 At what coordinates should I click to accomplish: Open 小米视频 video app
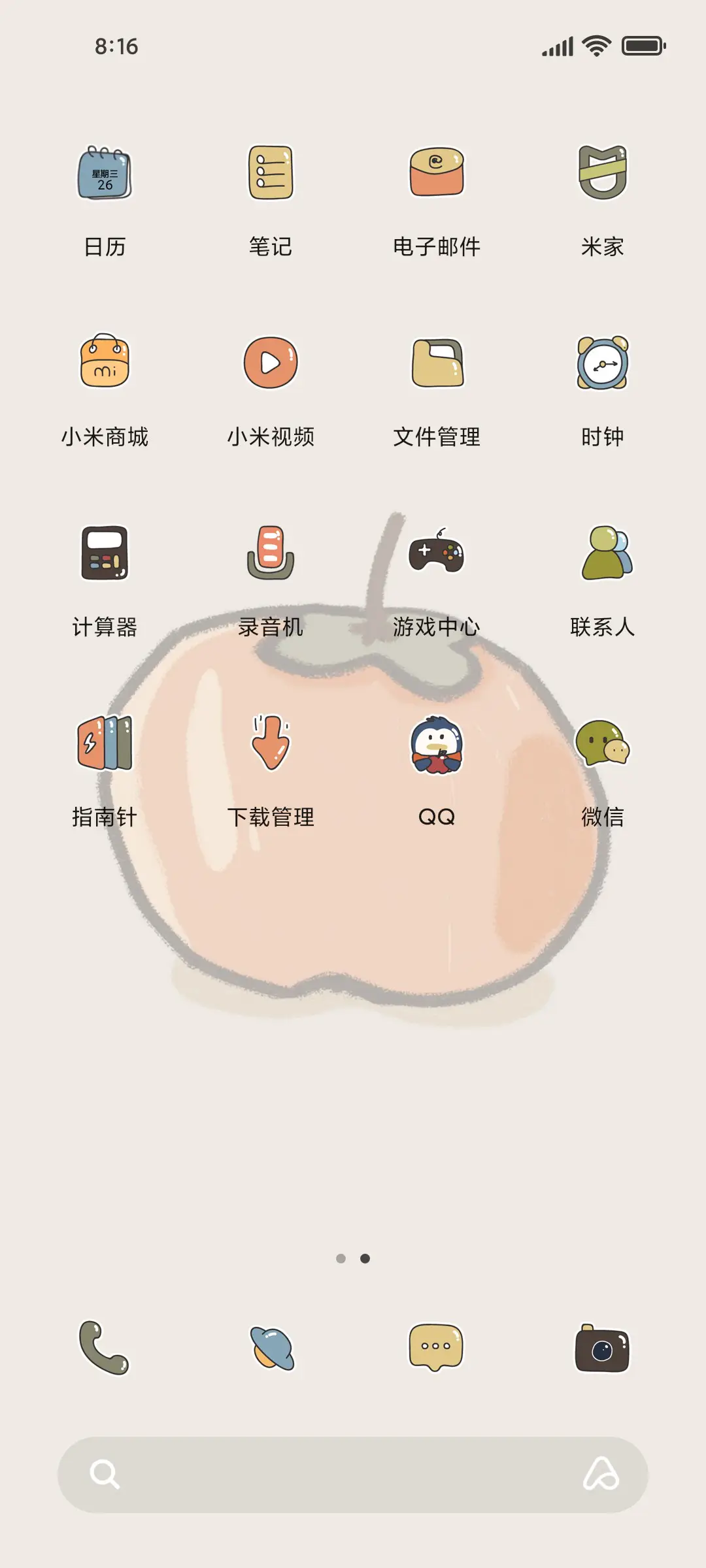(271, 364)
